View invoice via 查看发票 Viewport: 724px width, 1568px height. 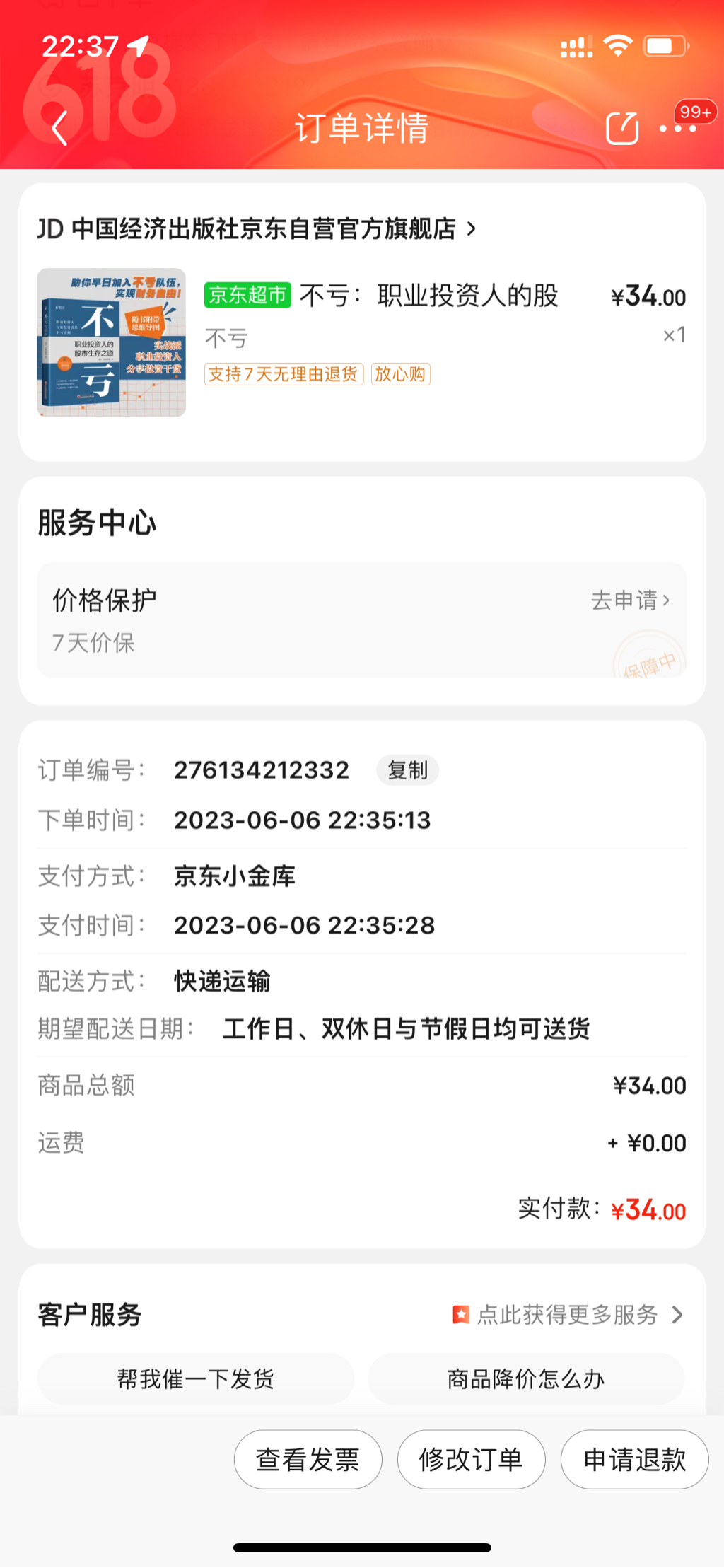(x=308, y=1459)
